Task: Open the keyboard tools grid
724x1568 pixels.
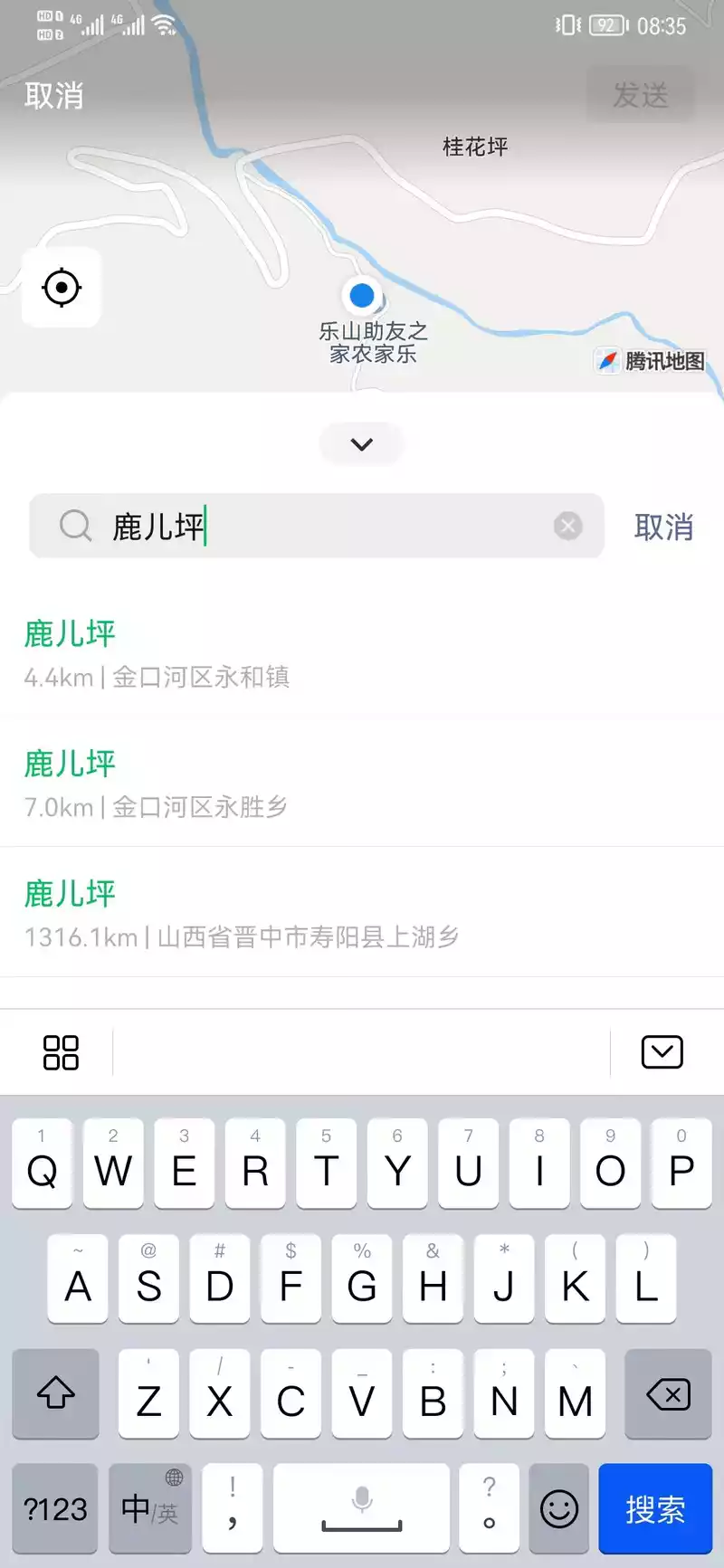Action: (x=61, y=1052)
